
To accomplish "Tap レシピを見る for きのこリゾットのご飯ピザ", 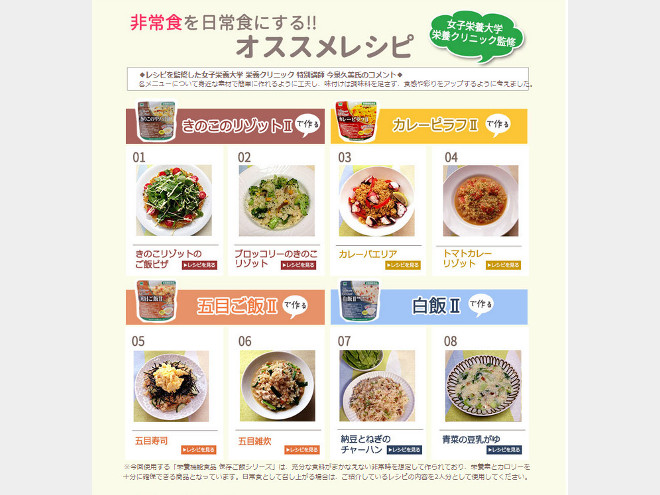I will pyautogui.click(x=199, y=265).
